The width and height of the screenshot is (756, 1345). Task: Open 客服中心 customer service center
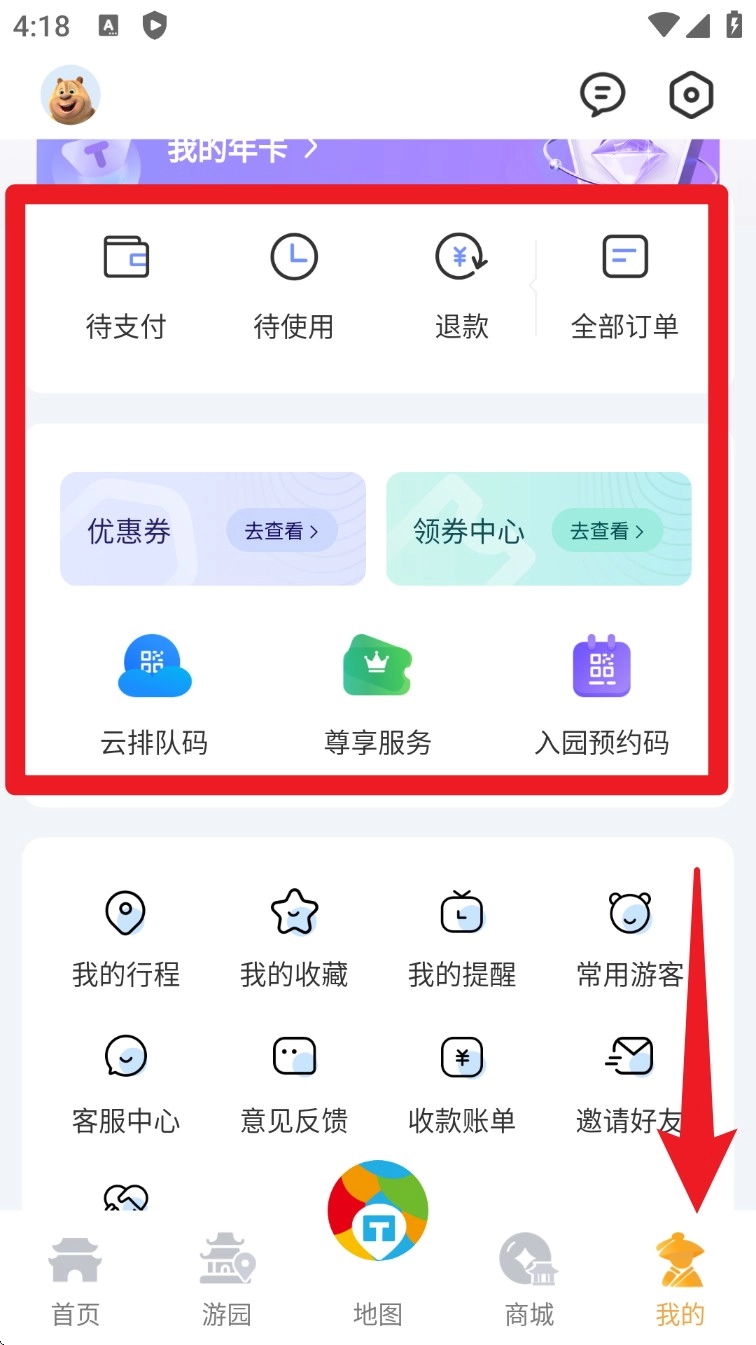126,1083
